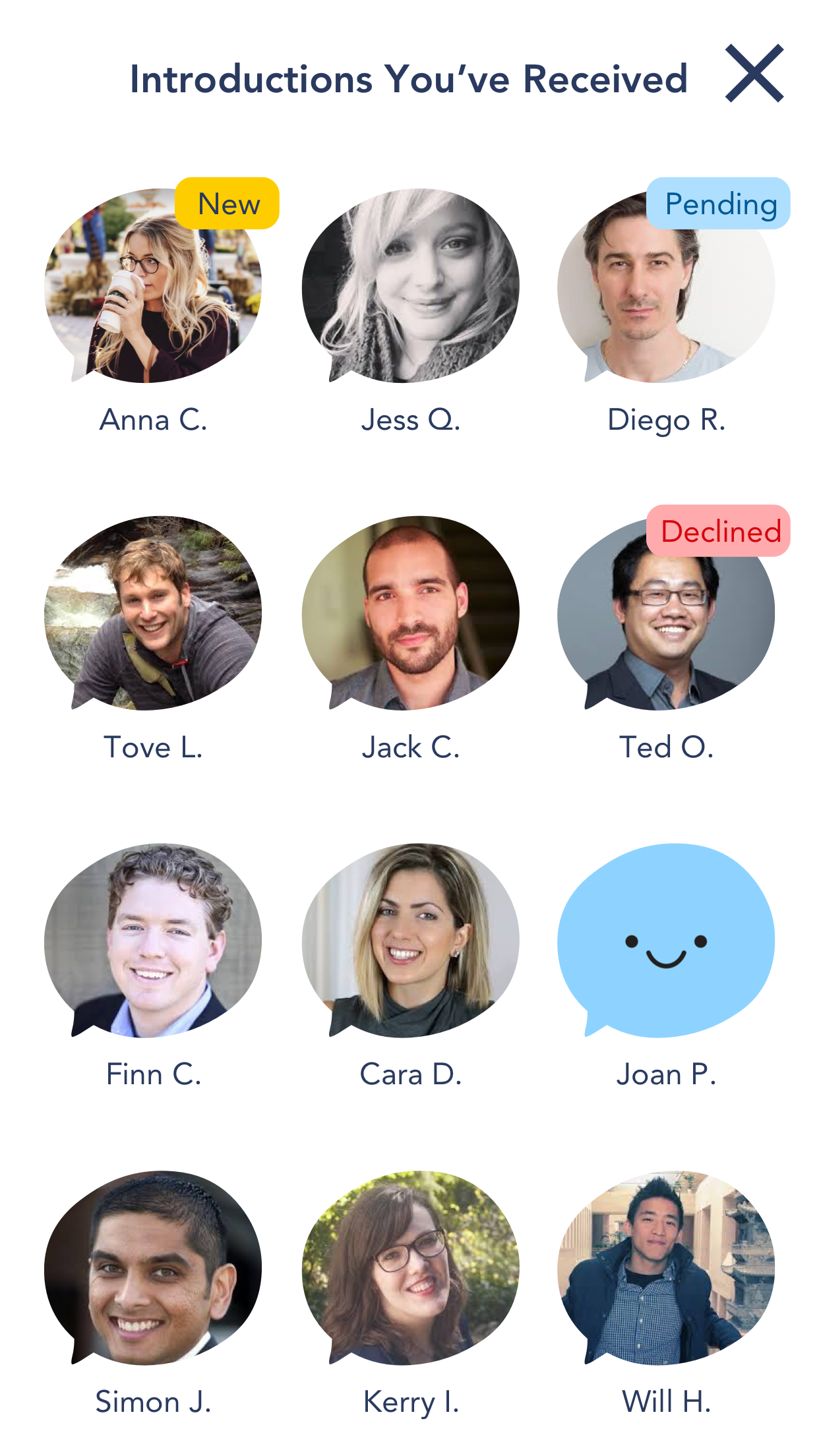This screenshot has width=819, height=1456.
Task: View Jess Q.'s introduction
Action: [x=410, y=287]
